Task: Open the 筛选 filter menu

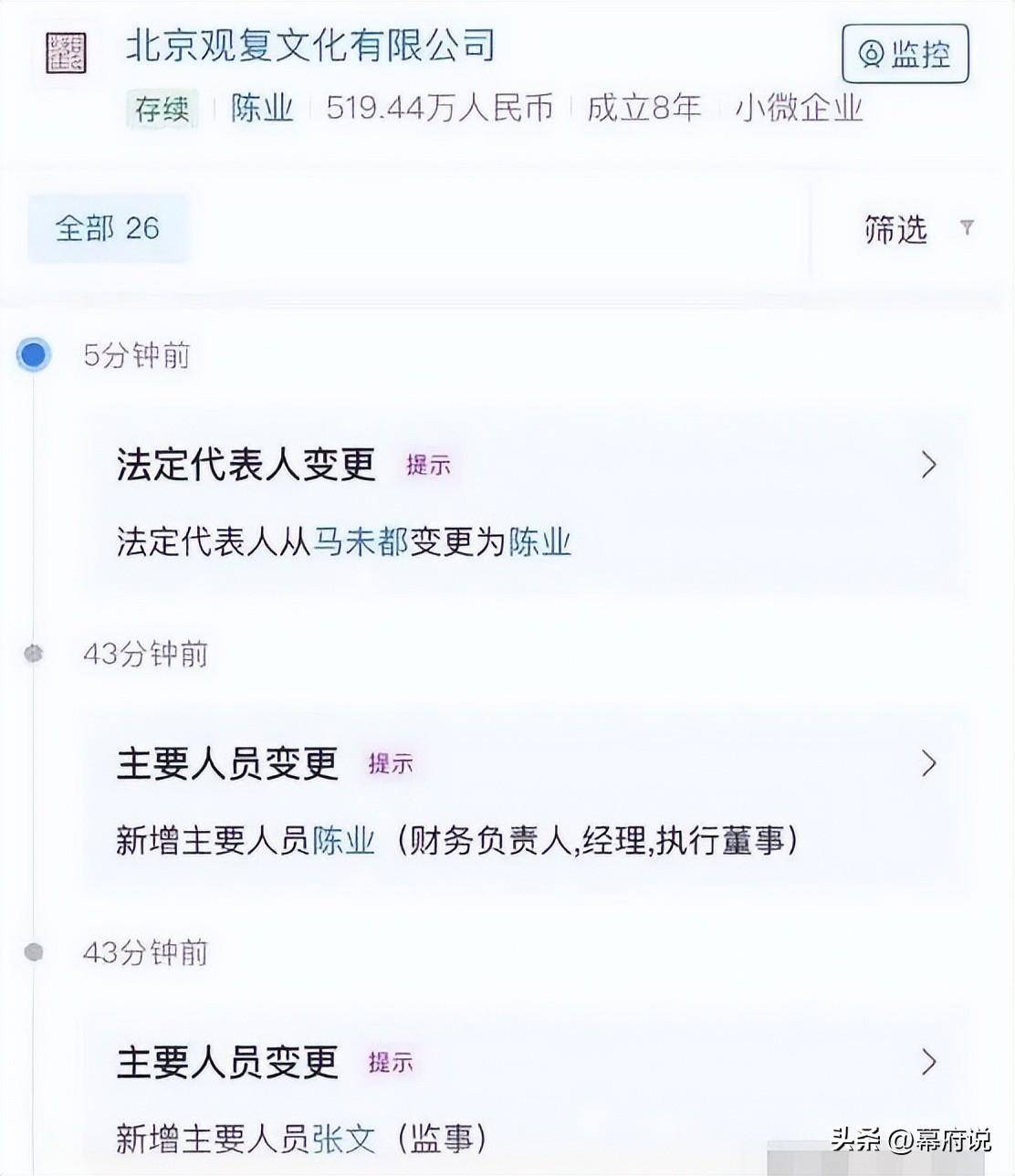Action: pos(894,229)
